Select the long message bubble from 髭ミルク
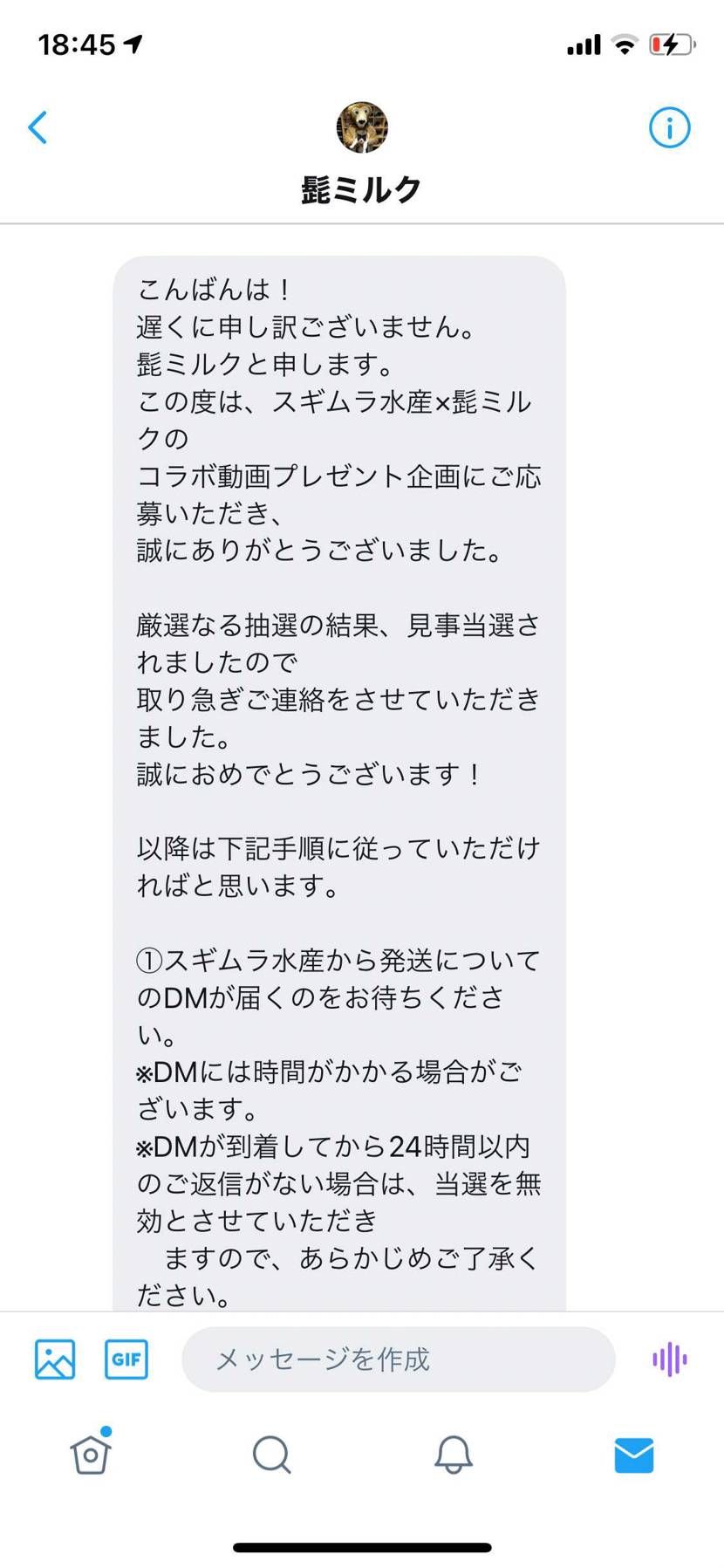The image size is (724, 1568). [x=340, y=777]
